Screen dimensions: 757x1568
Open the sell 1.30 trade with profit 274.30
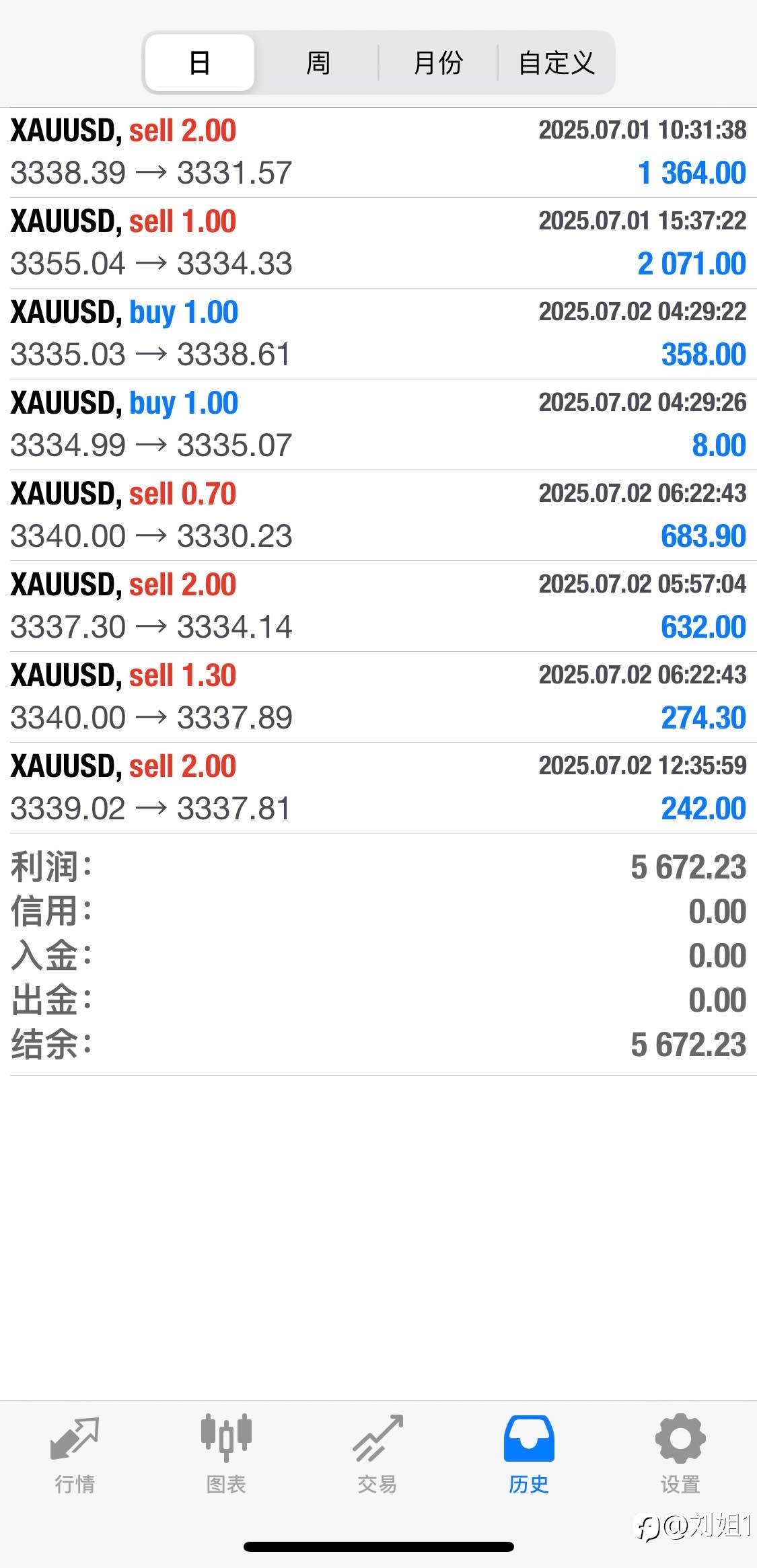[x=378, y=698]
